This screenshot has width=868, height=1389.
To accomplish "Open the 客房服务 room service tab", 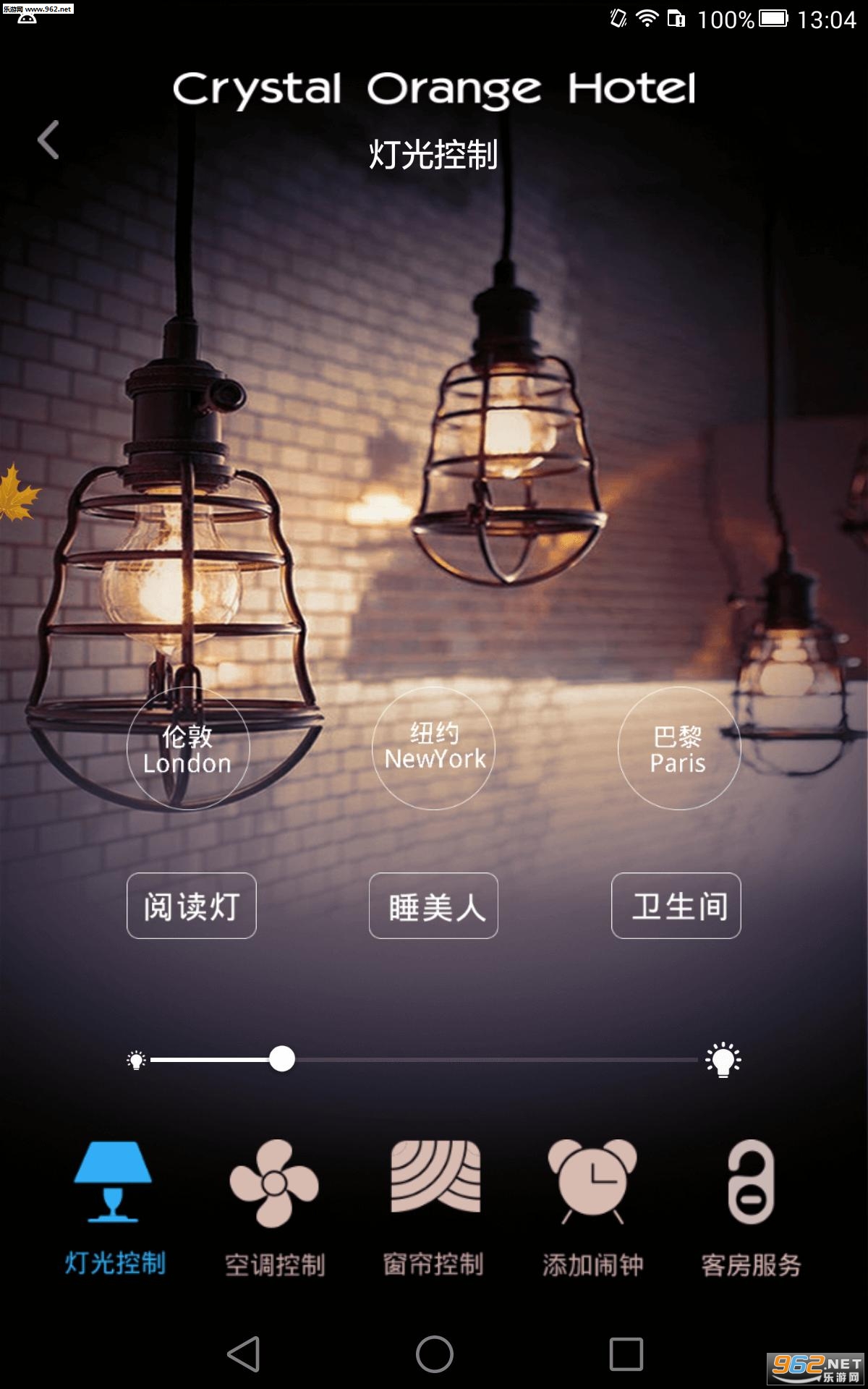I will (x=752, y=1208).
